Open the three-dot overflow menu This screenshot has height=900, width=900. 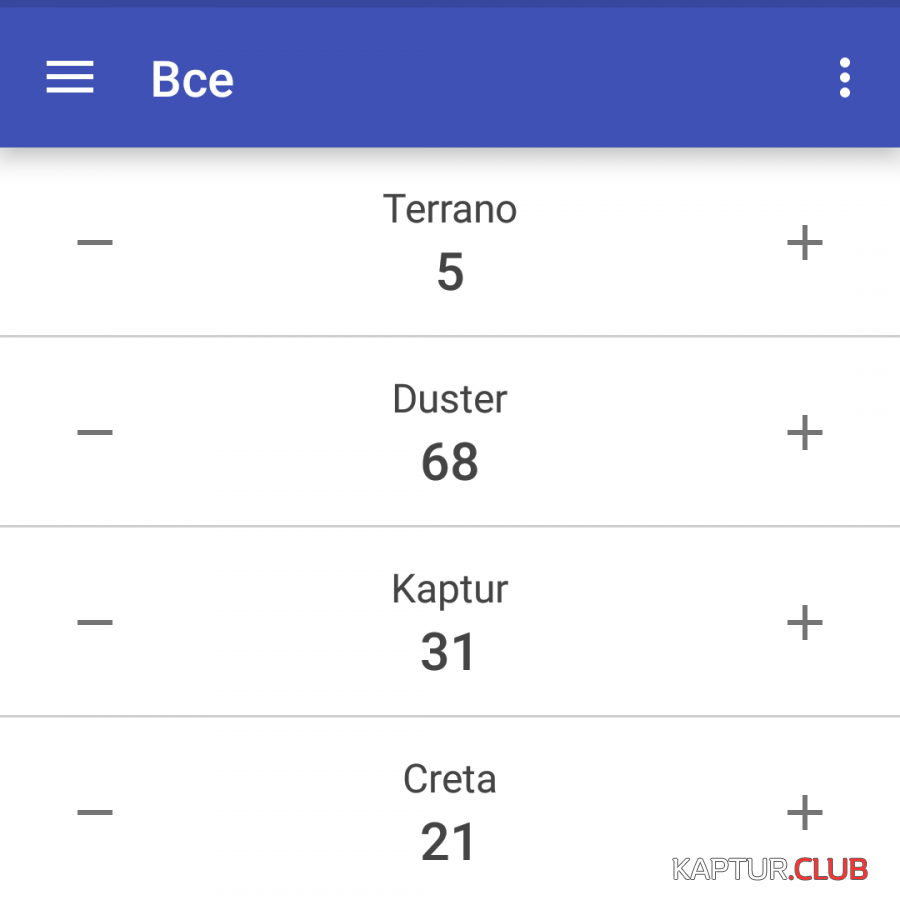coord(845,77)
